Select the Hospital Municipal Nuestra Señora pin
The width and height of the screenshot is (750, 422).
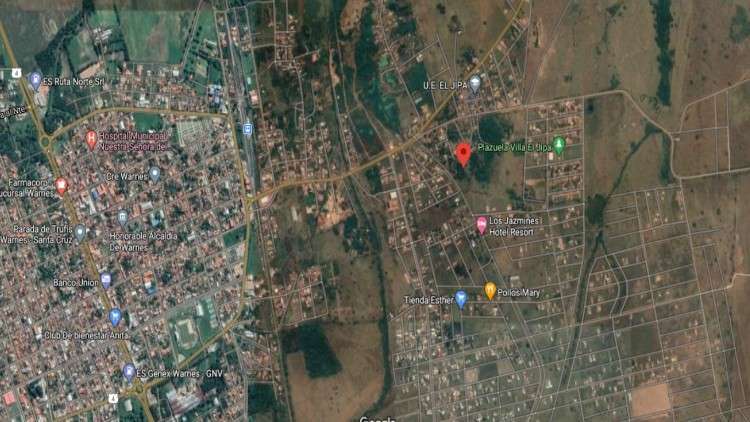tap(92, 139)
